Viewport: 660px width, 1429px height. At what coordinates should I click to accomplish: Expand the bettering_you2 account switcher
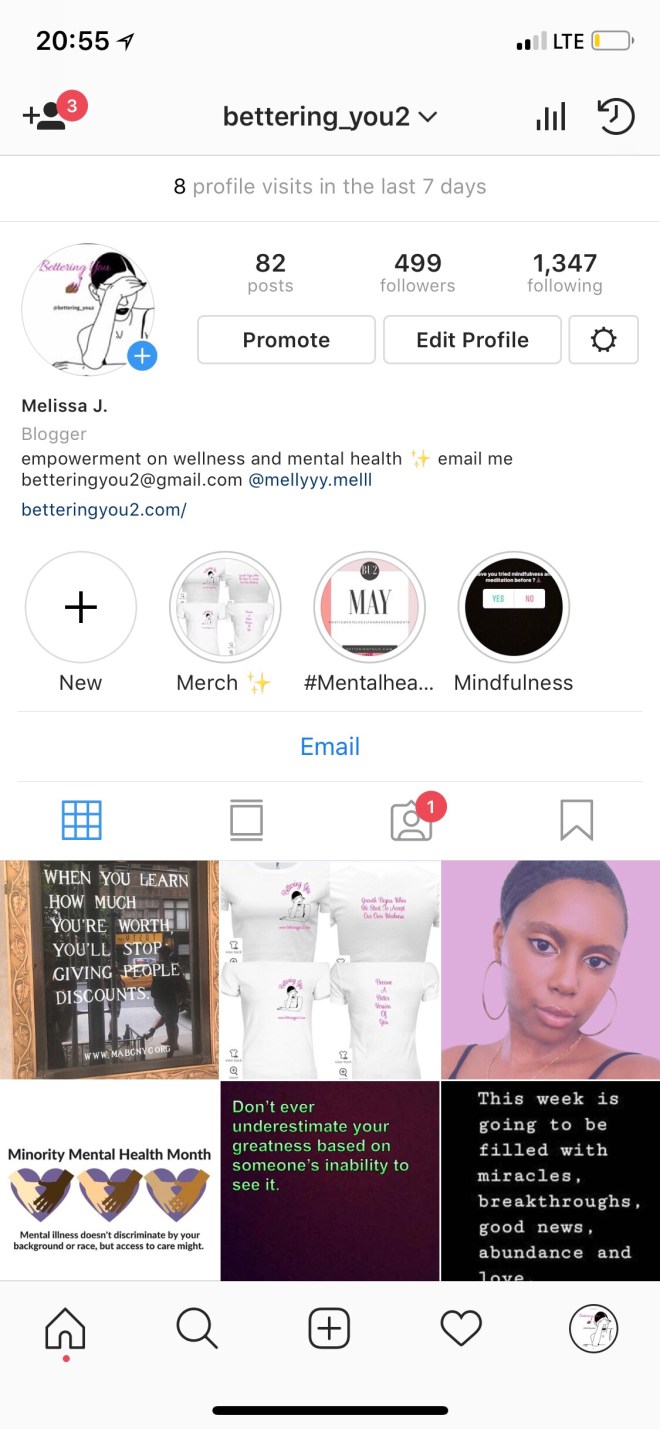[x=330, y=117]
